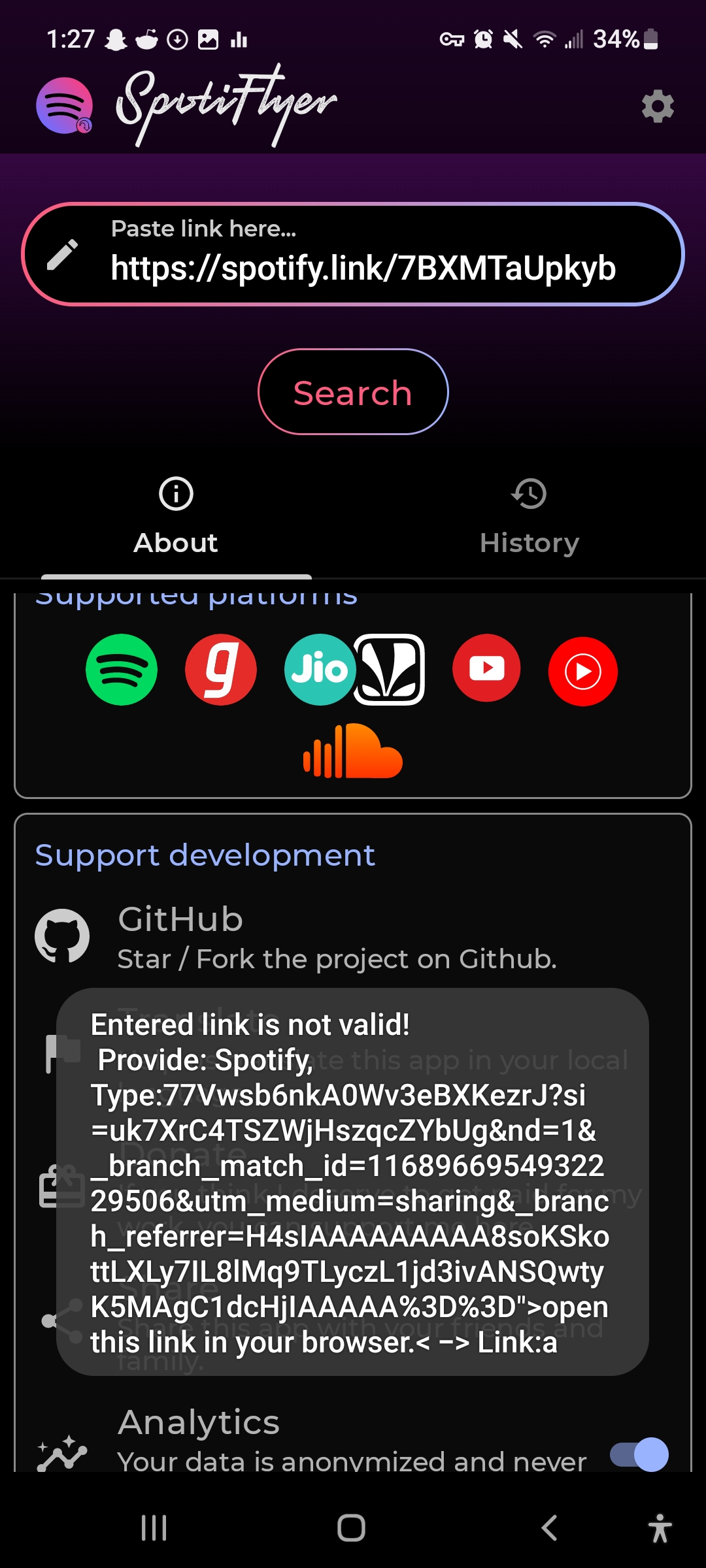706x1568 pixels.
Task: Select the Jio platform icon
Action: pos(319,670)
